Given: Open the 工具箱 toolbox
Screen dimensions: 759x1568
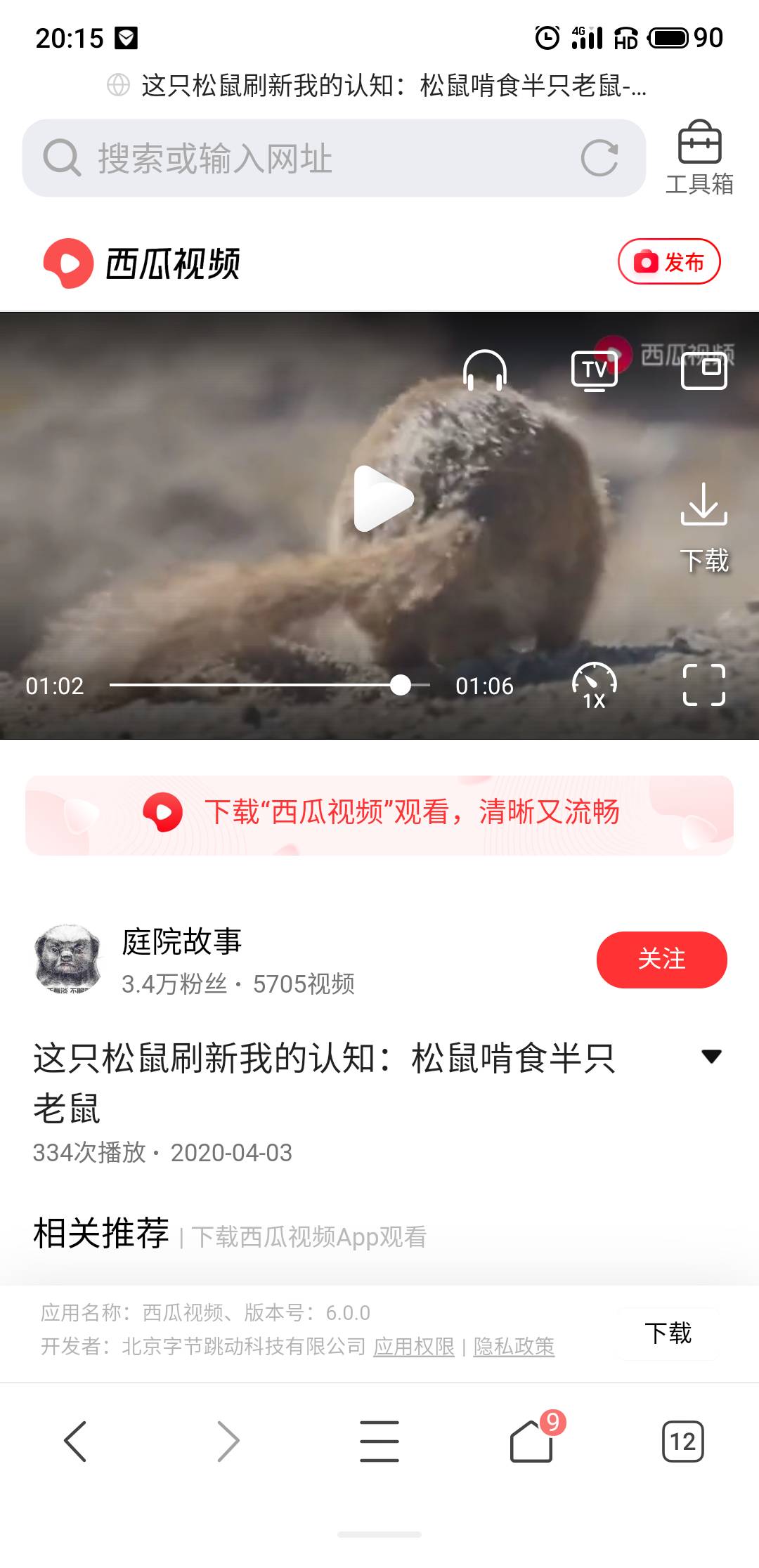Looking at the screenshot, I should pyautogui.click(x=699, y=158).
